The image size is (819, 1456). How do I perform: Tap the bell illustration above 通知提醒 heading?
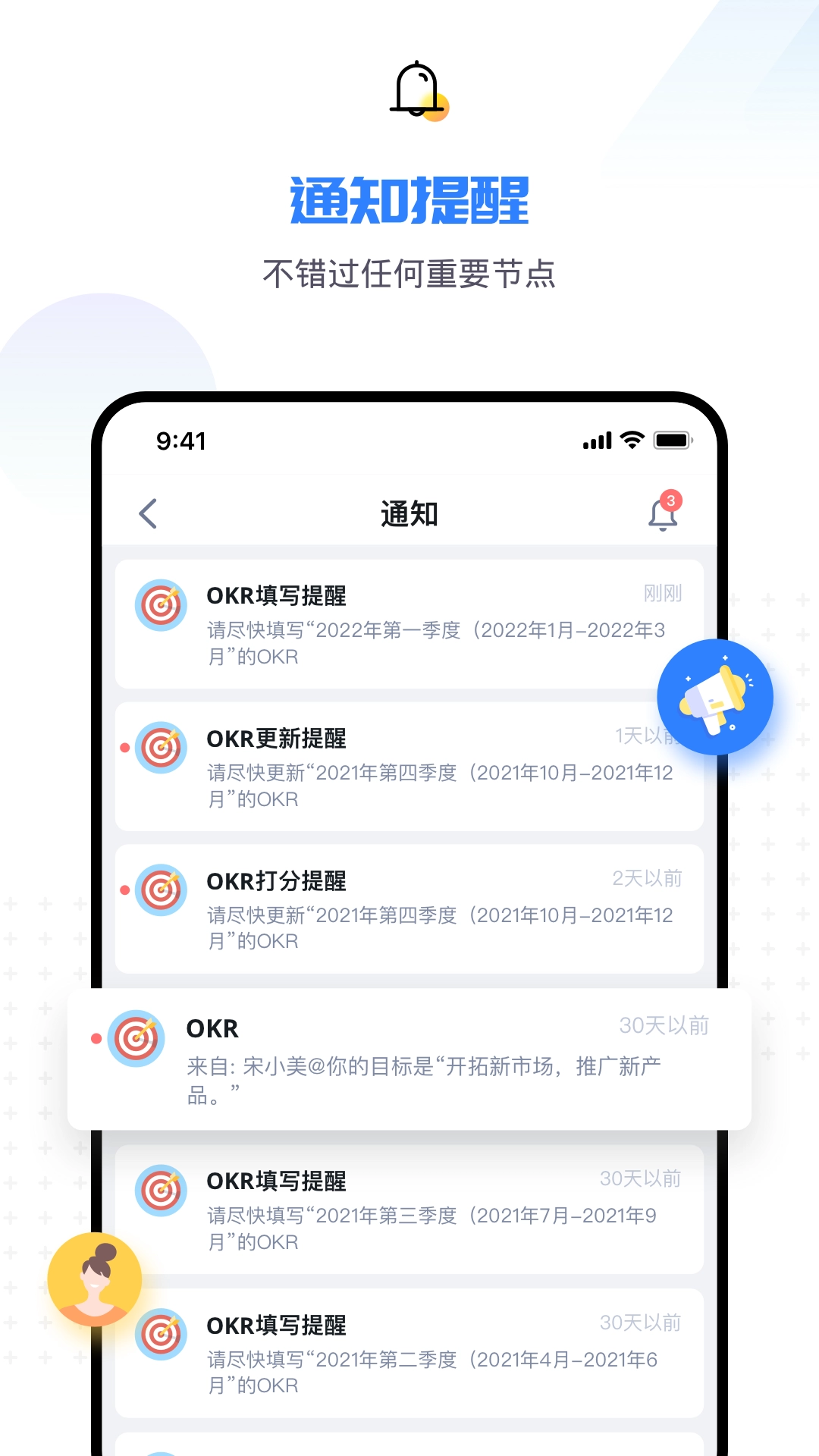[418, 91]
